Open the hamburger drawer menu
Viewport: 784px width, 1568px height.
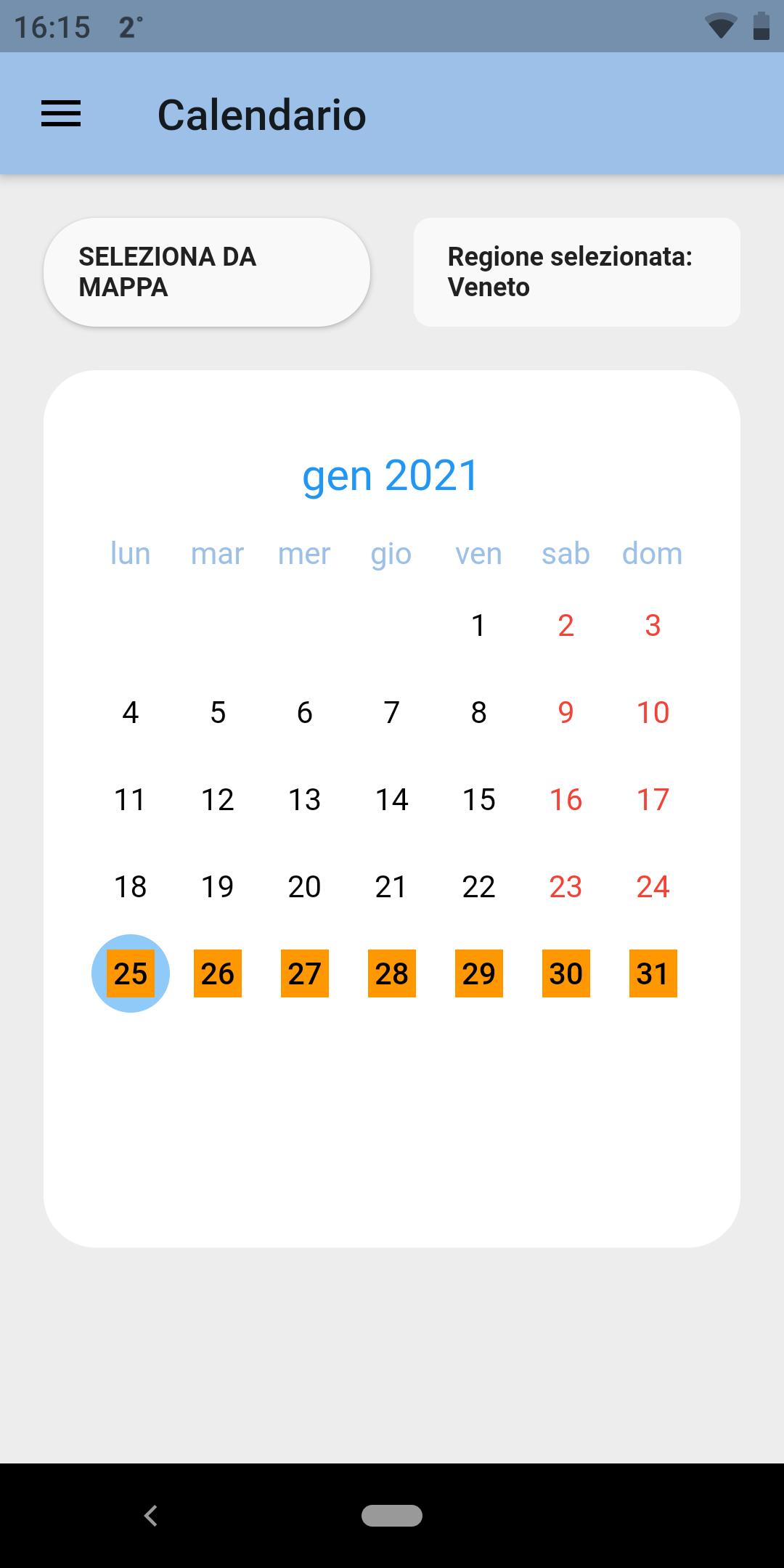pos(61,114)
